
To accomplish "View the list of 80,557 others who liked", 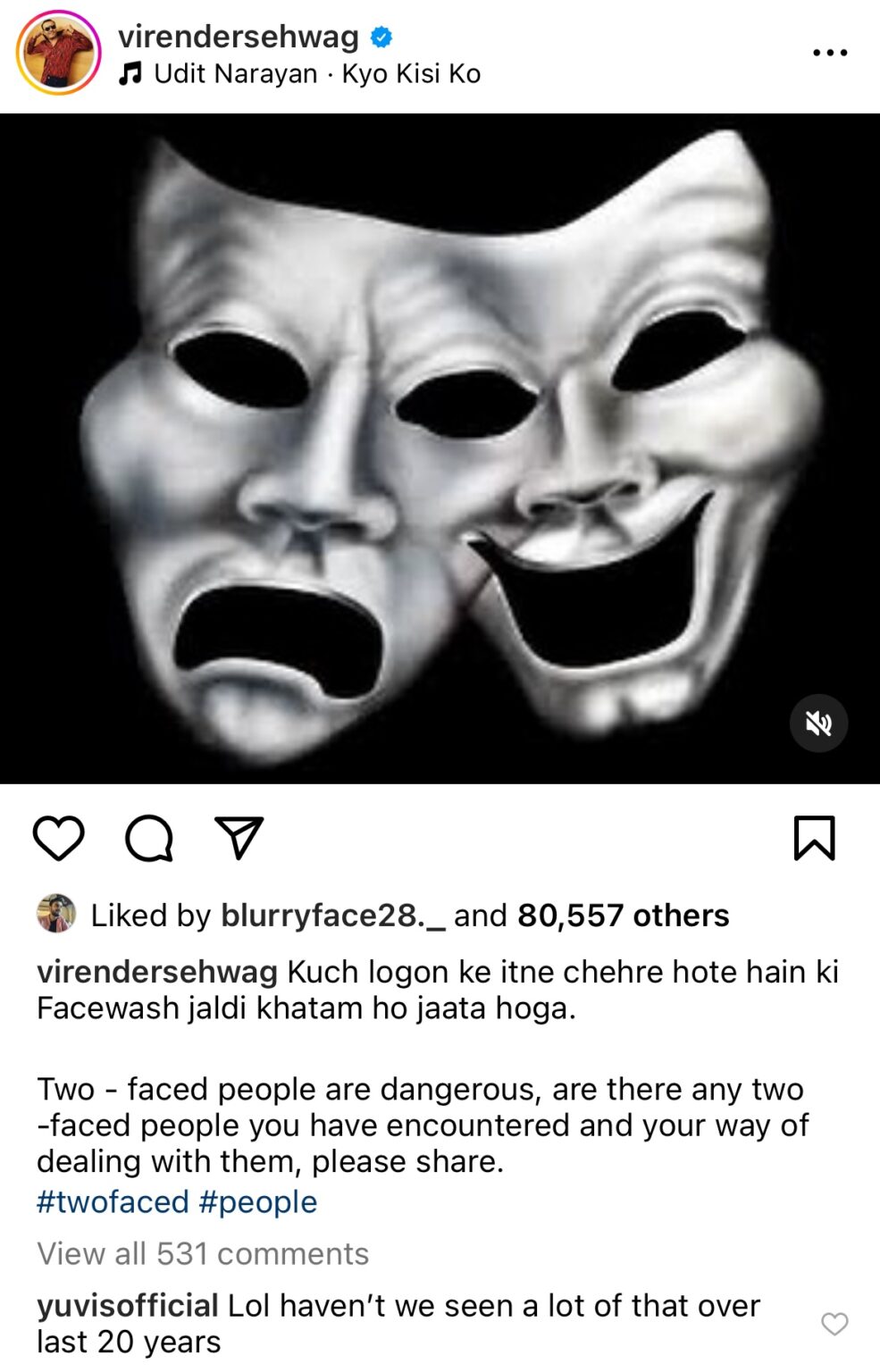I will coord(623,916).
